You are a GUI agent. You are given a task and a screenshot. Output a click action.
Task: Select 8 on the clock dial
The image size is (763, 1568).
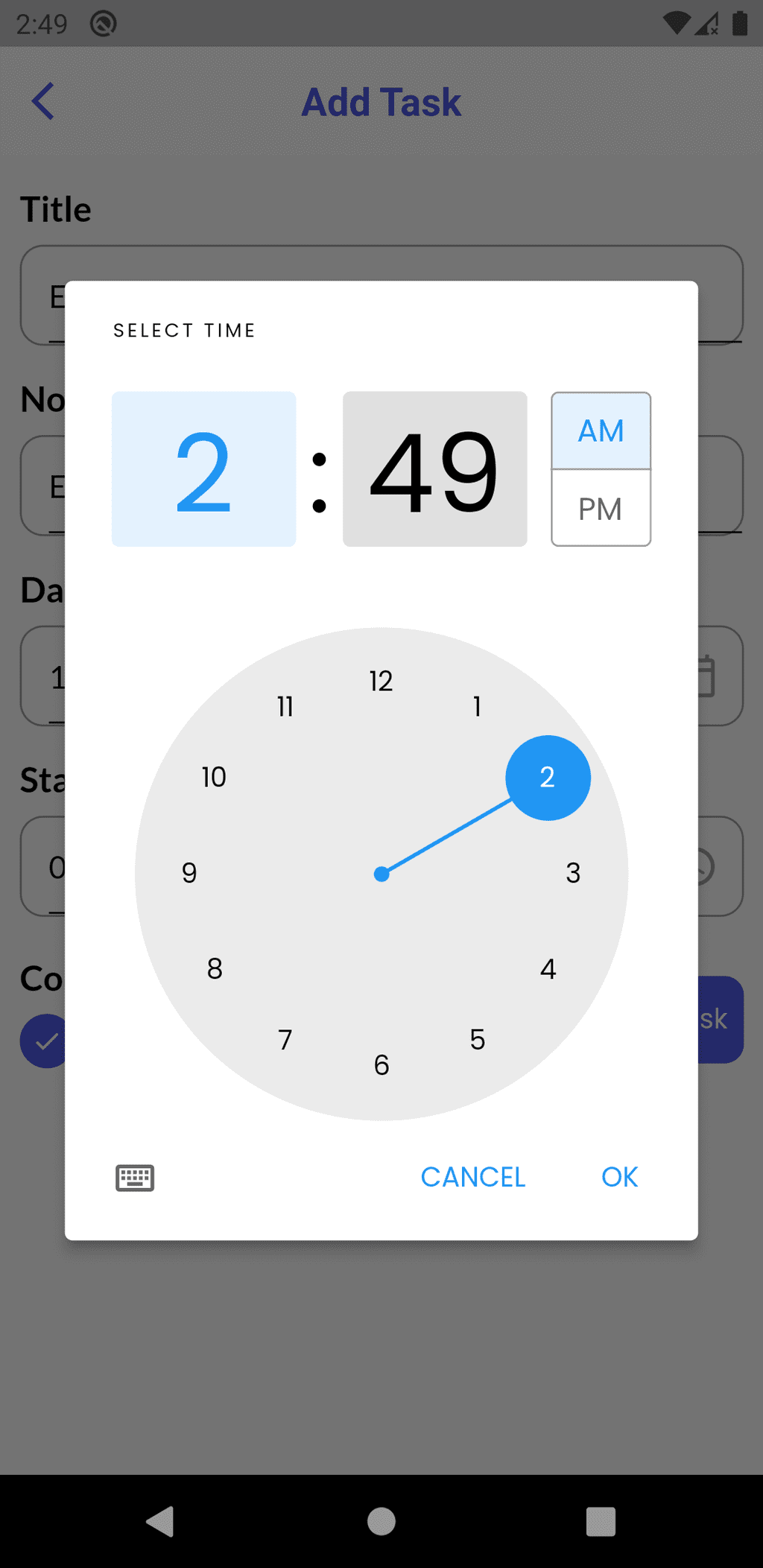[x=215, y=969]
